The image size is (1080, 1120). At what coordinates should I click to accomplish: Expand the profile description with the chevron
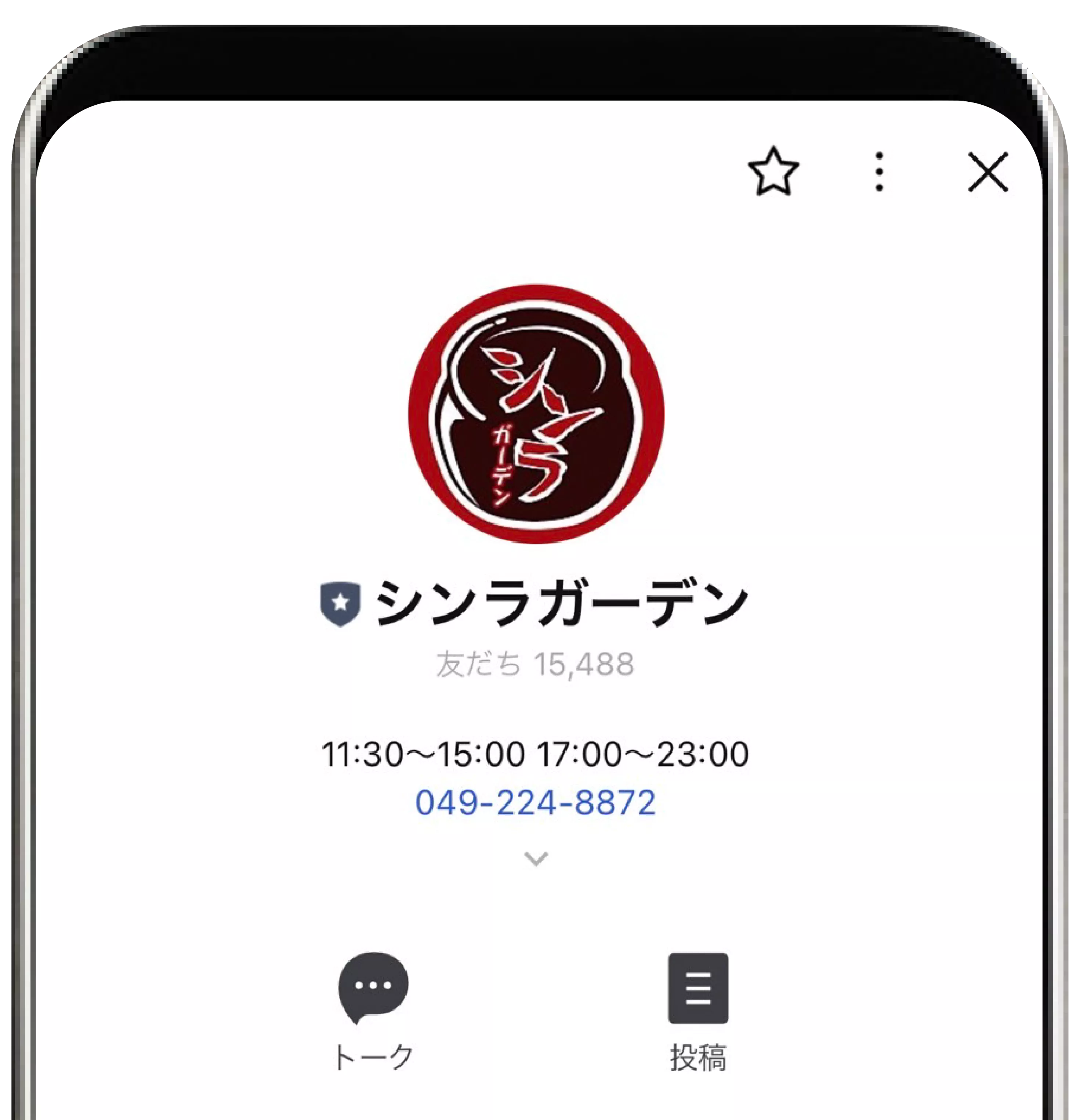click(x=536, y=858)
